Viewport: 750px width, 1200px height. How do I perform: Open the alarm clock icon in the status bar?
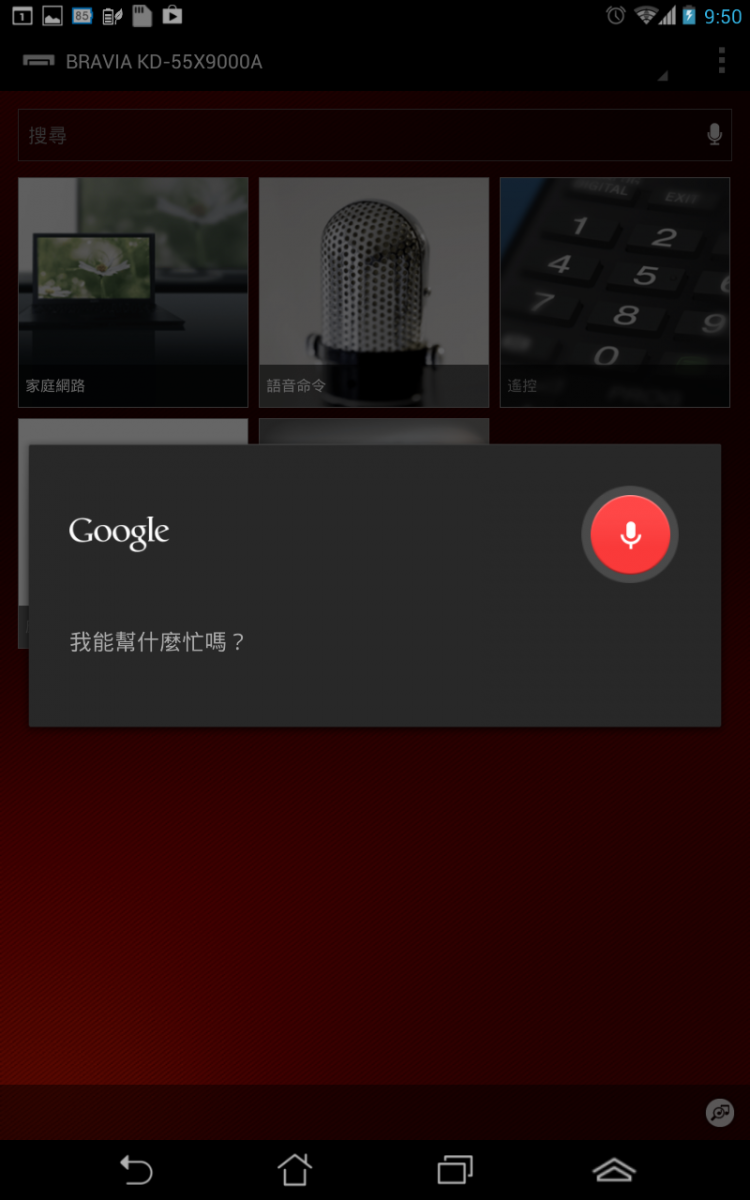point(614,15)
